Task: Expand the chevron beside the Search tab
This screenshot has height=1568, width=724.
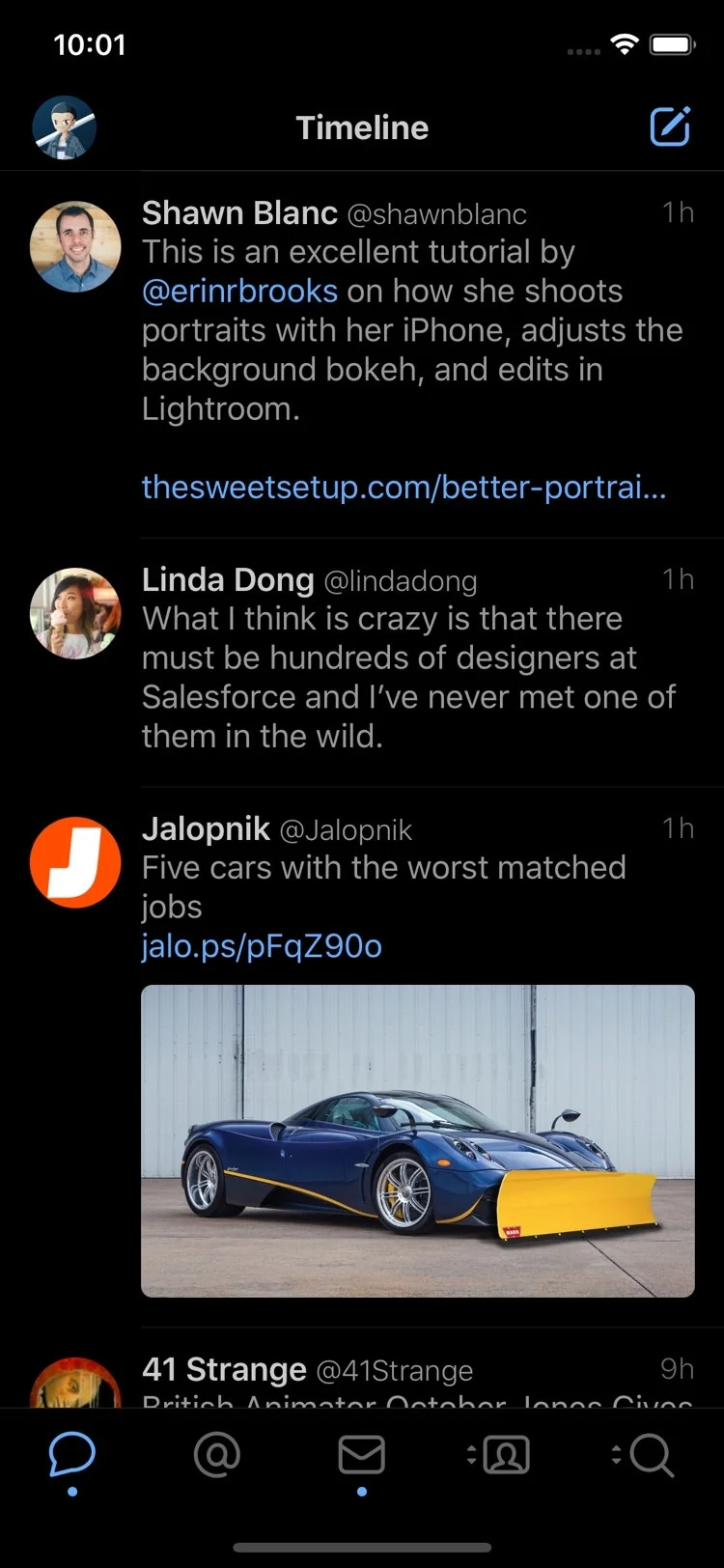Action: coord(618,1454)
